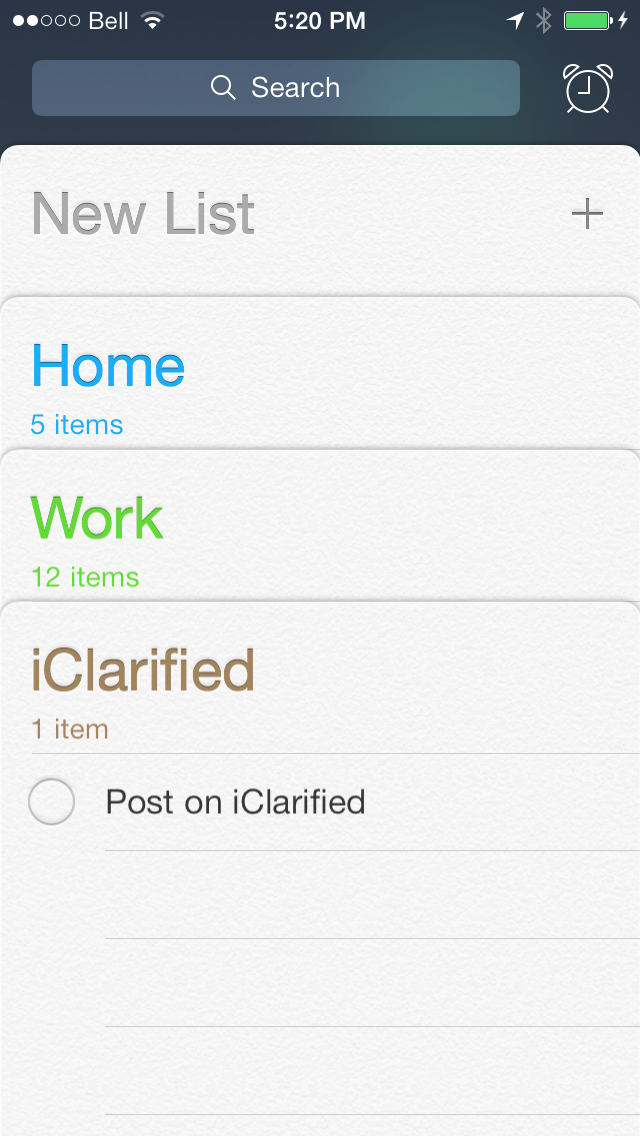Open the Search field
Image resolution: width=640 pixels, height=1136 pixels.
pyautogui.click(x=276, y=88)
